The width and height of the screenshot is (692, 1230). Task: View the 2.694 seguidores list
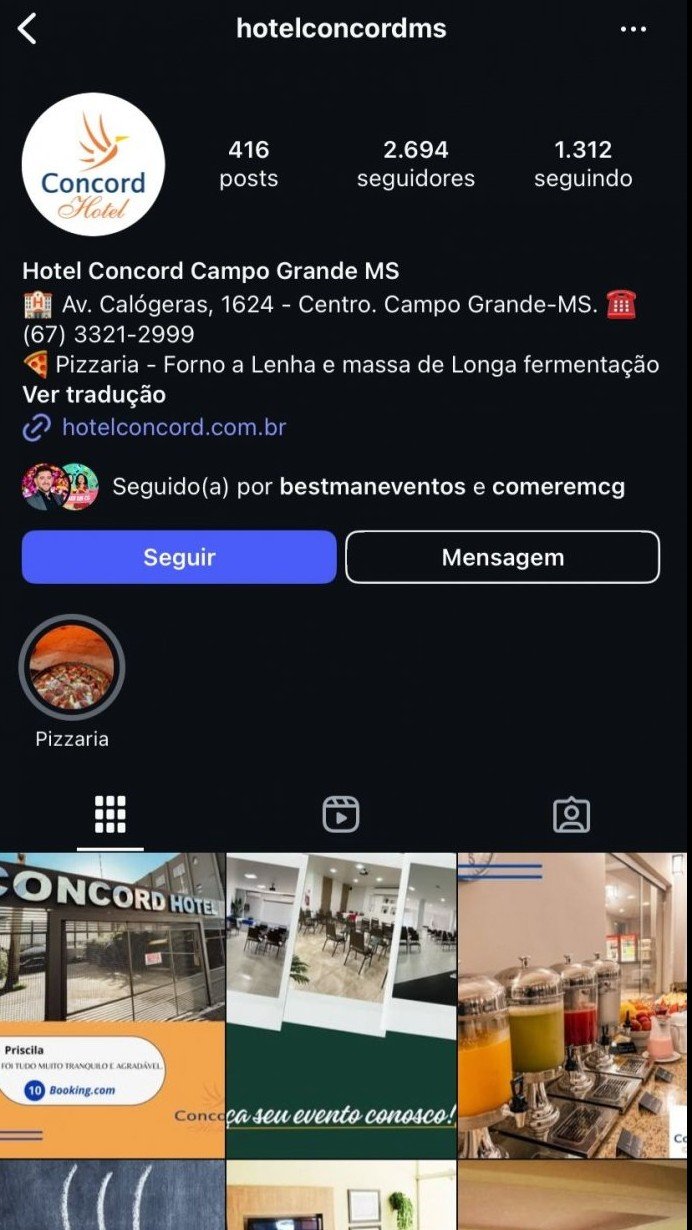pyautogui.click(x=416, y=164)
